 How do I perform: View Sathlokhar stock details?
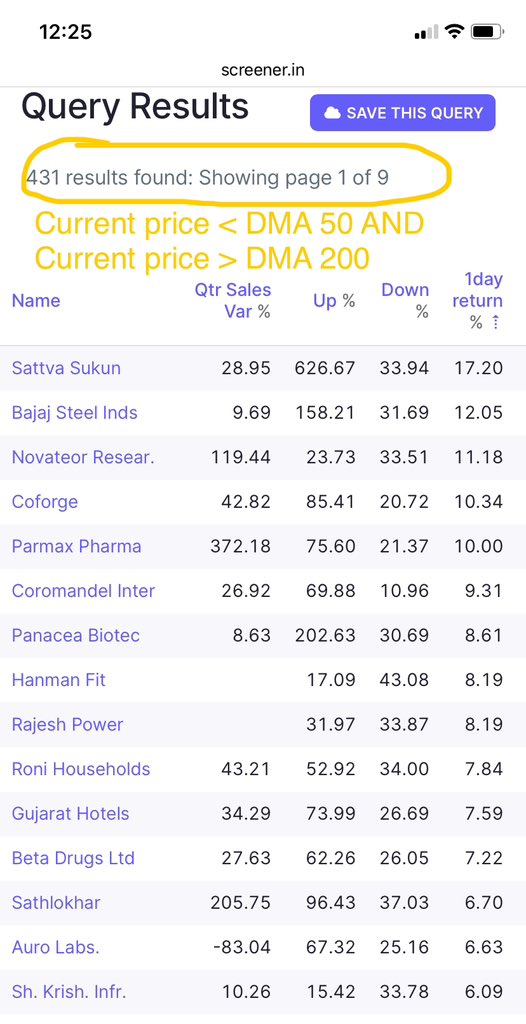click(x=56, y=903)
